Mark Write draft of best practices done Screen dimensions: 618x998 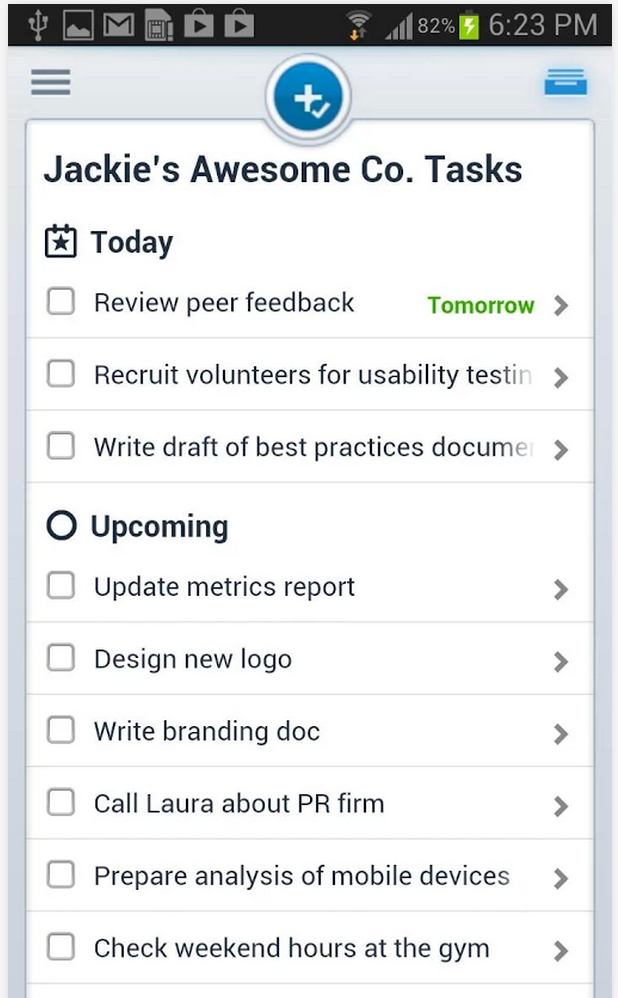(x=60, y=446)
